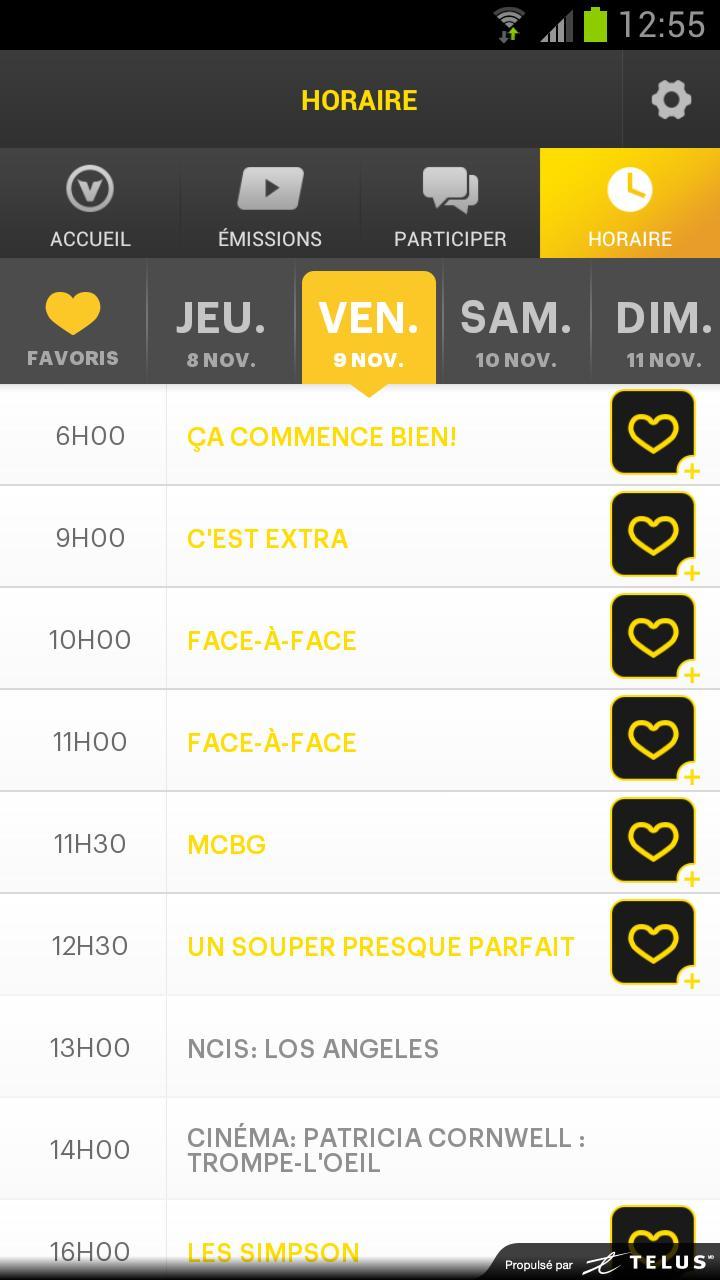Viewport: 720px width, 1280px height.
Task: Favorite Un souper presque parfait
Action: pos(653,943)
